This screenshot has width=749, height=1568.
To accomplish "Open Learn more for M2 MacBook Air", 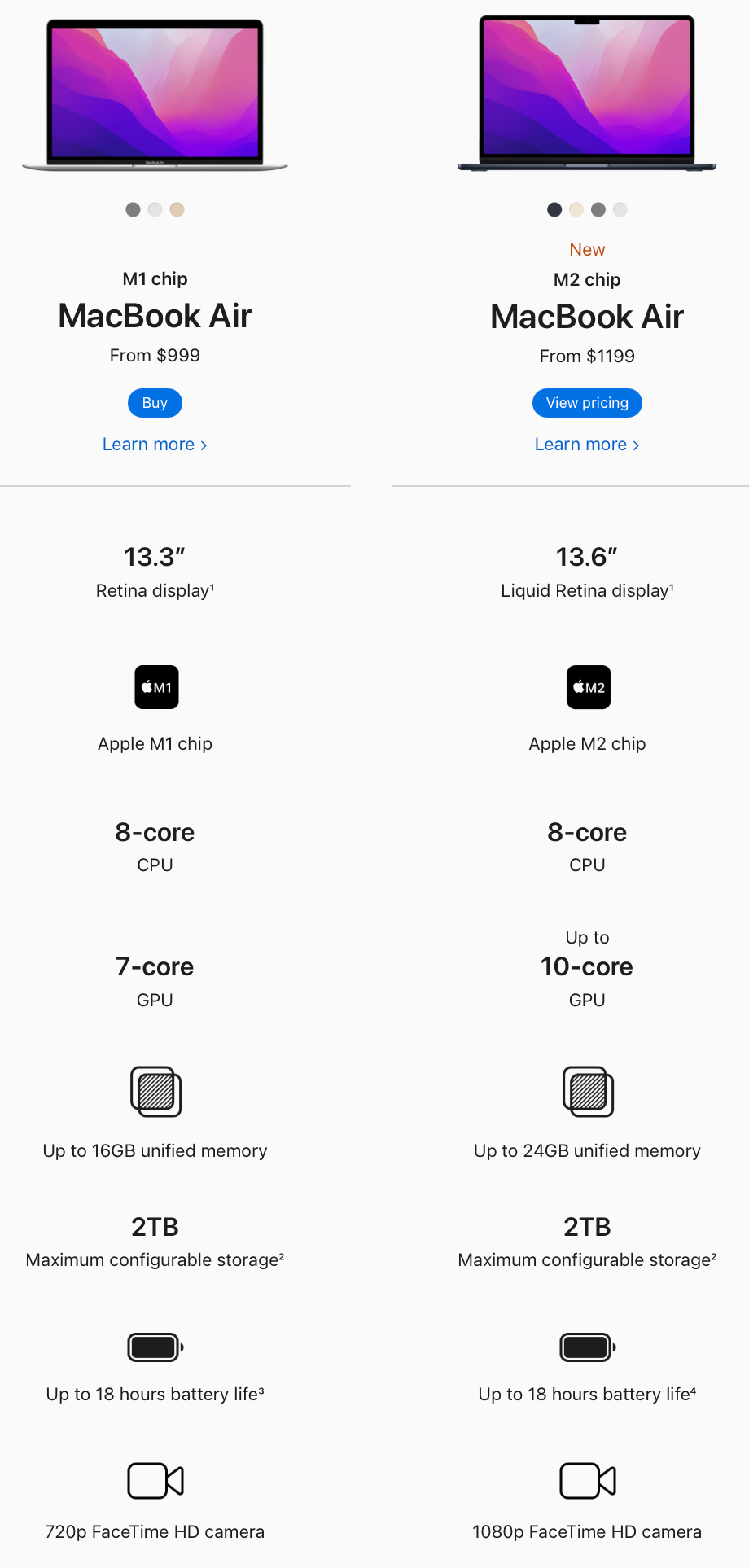I will coord(587,445).
